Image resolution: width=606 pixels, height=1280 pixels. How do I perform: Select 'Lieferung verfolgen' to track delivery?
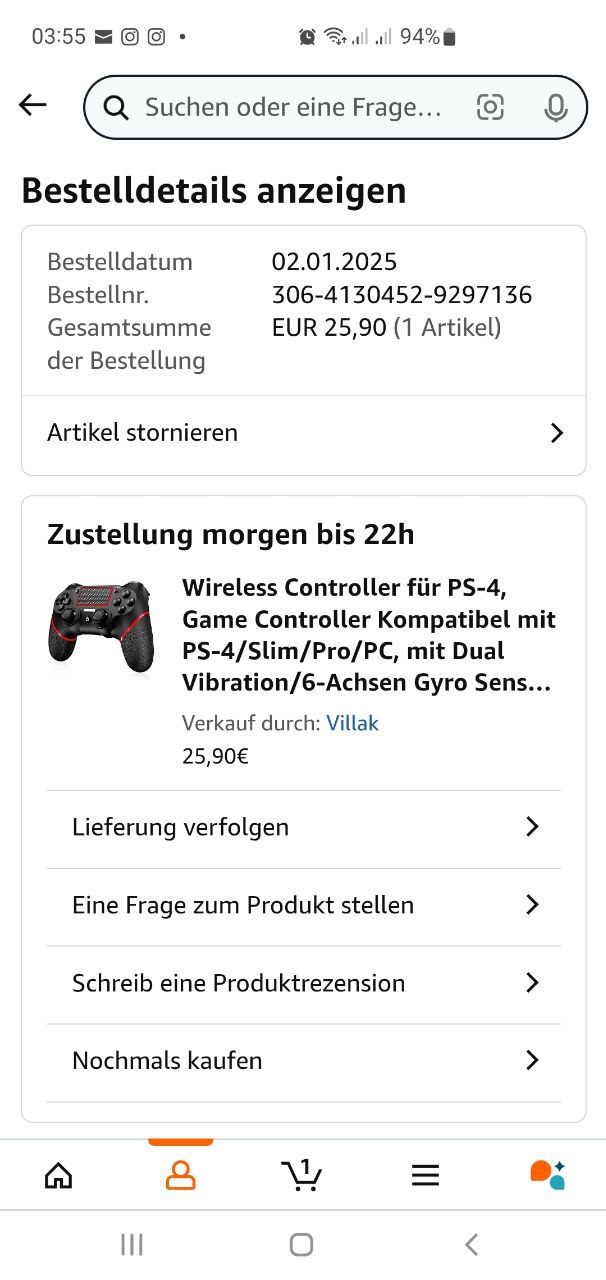click(x=303, y=827)
